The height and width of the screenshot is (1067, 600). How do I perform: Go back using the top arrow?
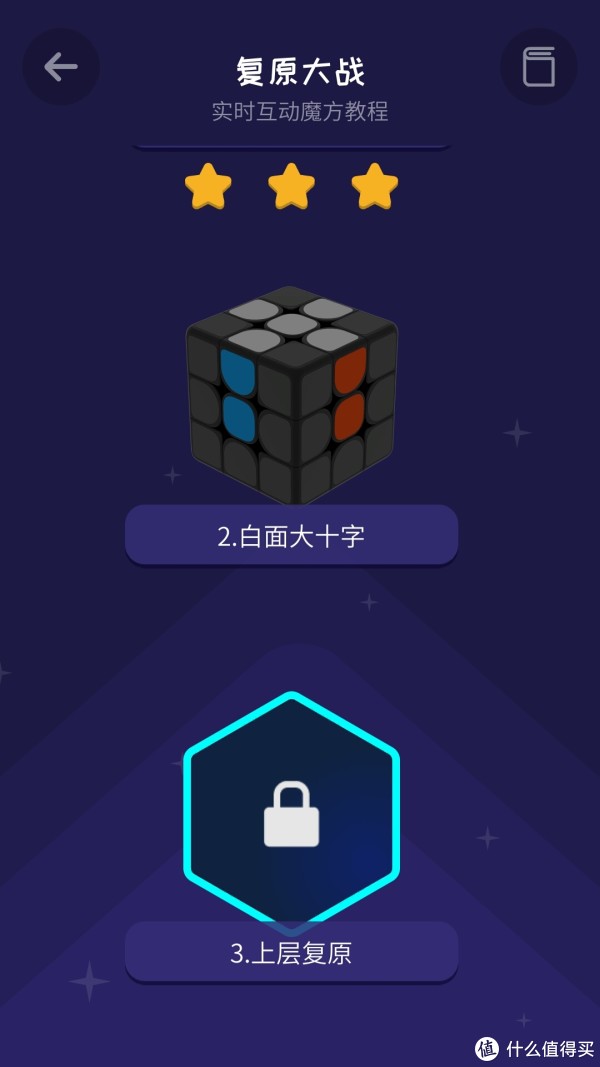61,67
